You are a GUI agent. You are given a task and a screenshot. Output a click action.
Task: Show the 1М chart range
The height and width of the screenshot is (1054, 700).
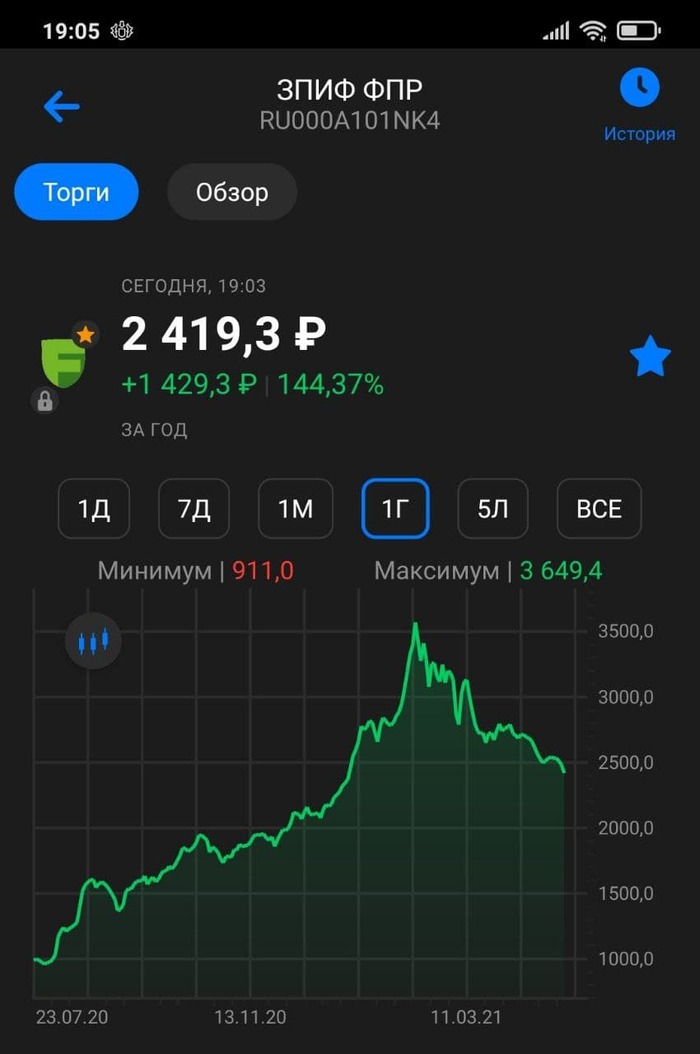(x=294, y=509)
